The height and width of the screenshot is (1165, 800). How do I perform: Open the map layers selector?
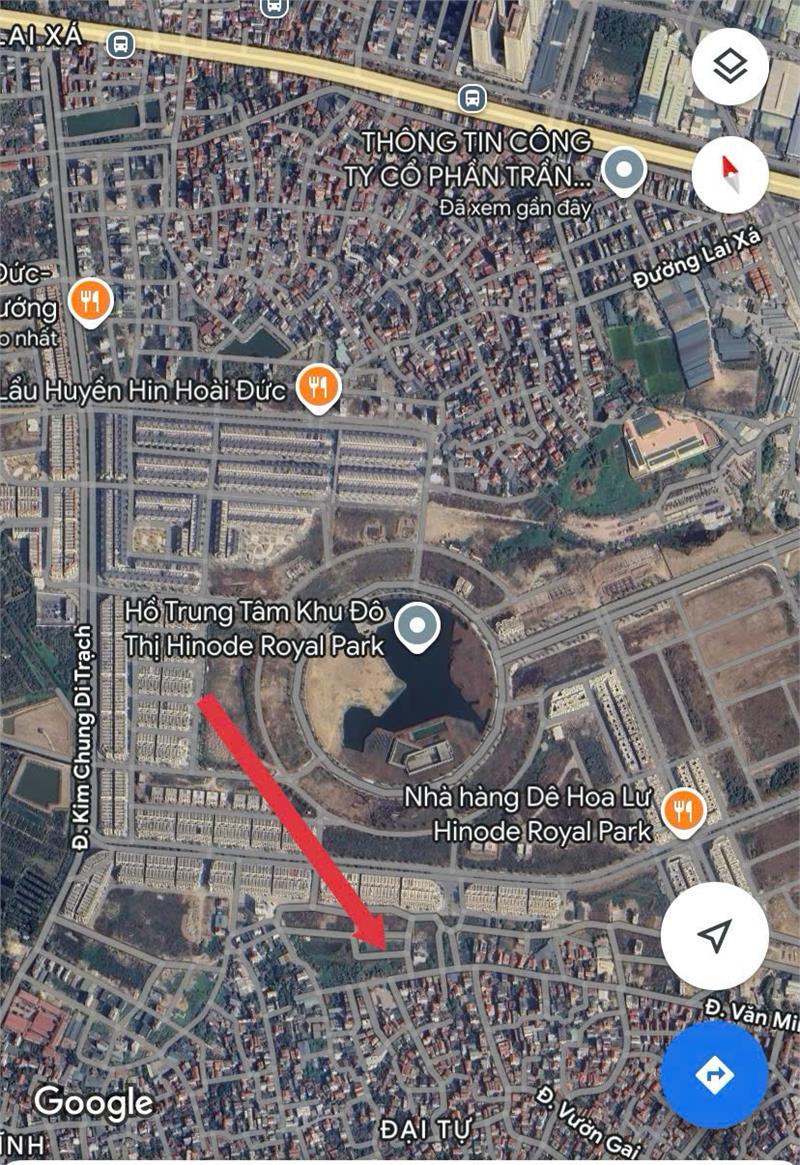730,67
